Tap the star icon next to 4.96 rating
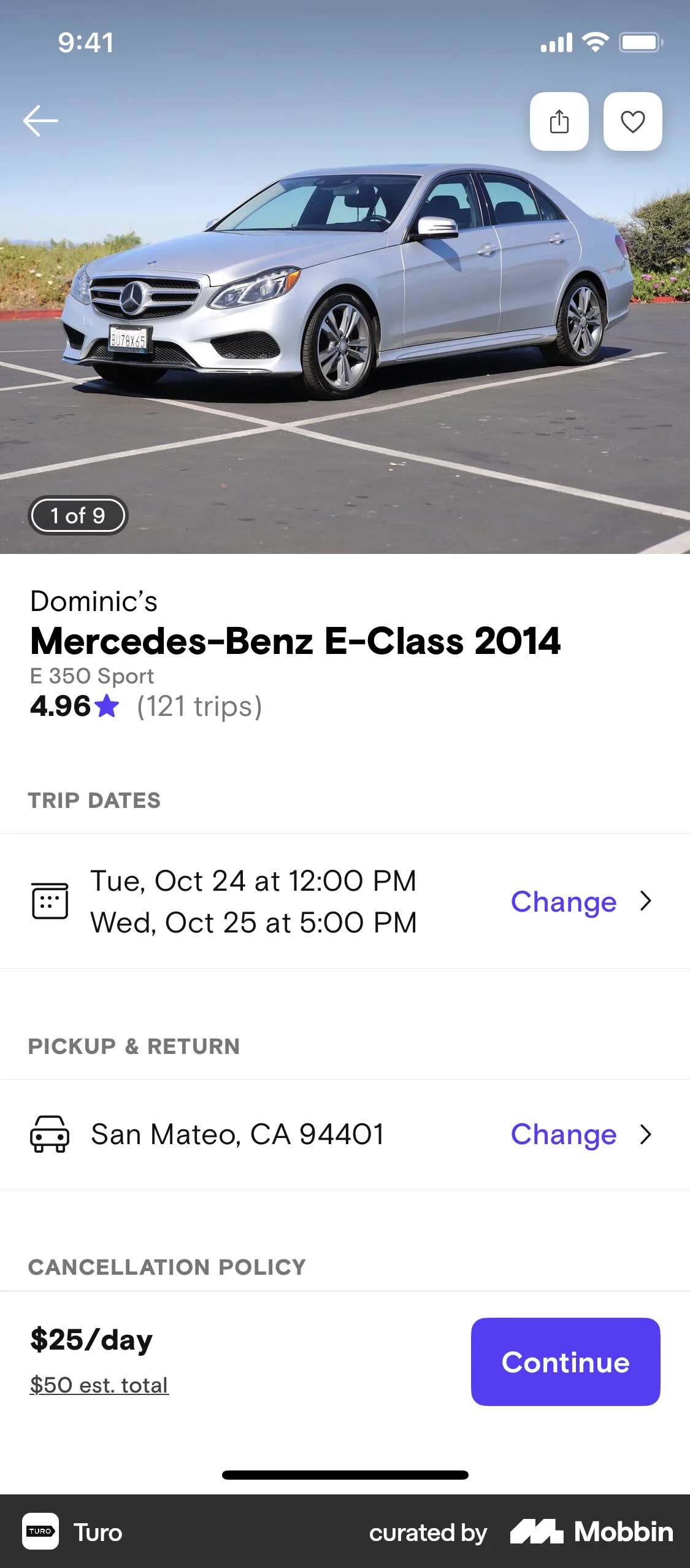This screenshot has height=1568, width=690. pyautogui.click(x=108, y=707)
